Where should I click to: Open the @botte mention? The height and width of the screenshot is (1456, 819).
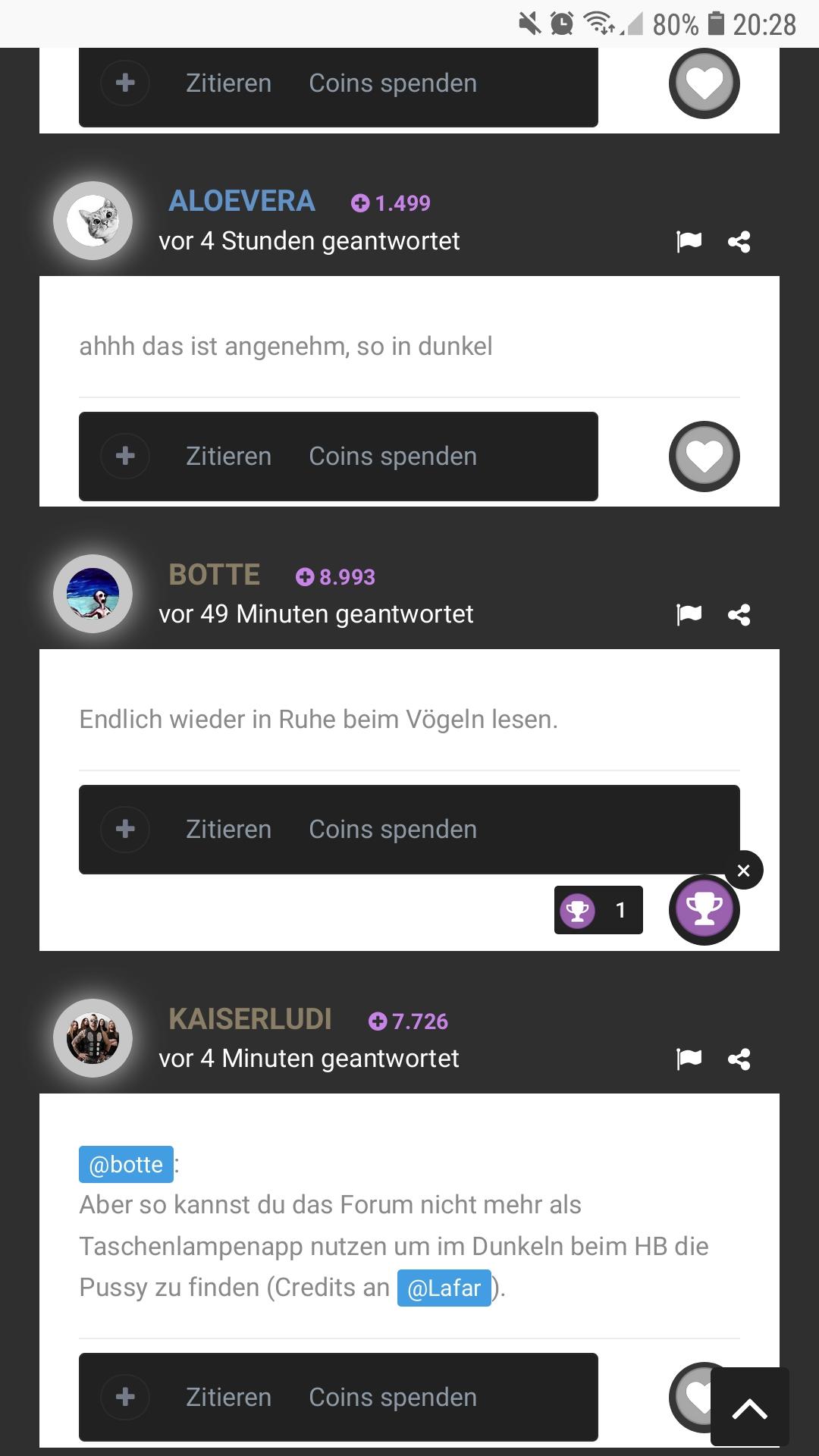pos(126,1164)
